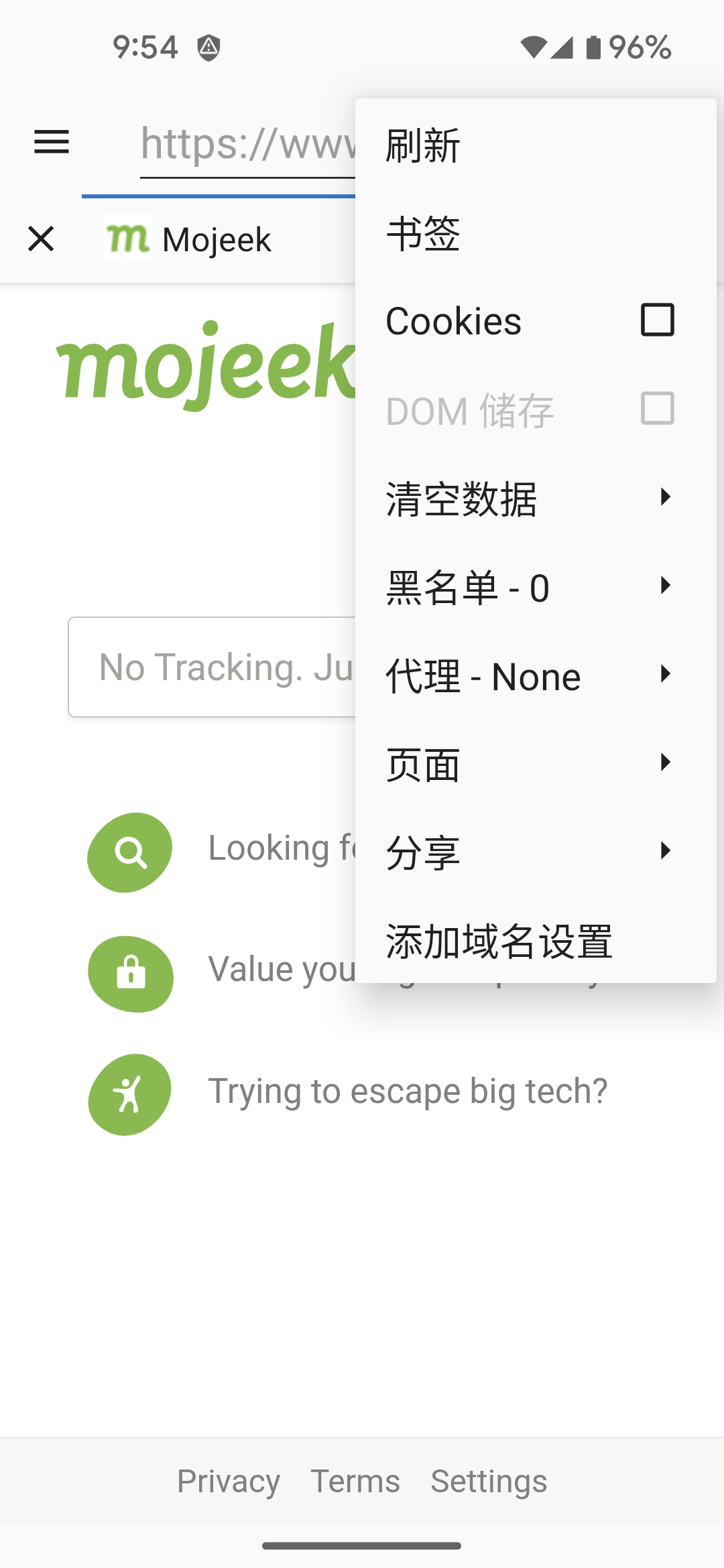
Task: Close the Mojeek tab
Action: click(x=41, y=239)
